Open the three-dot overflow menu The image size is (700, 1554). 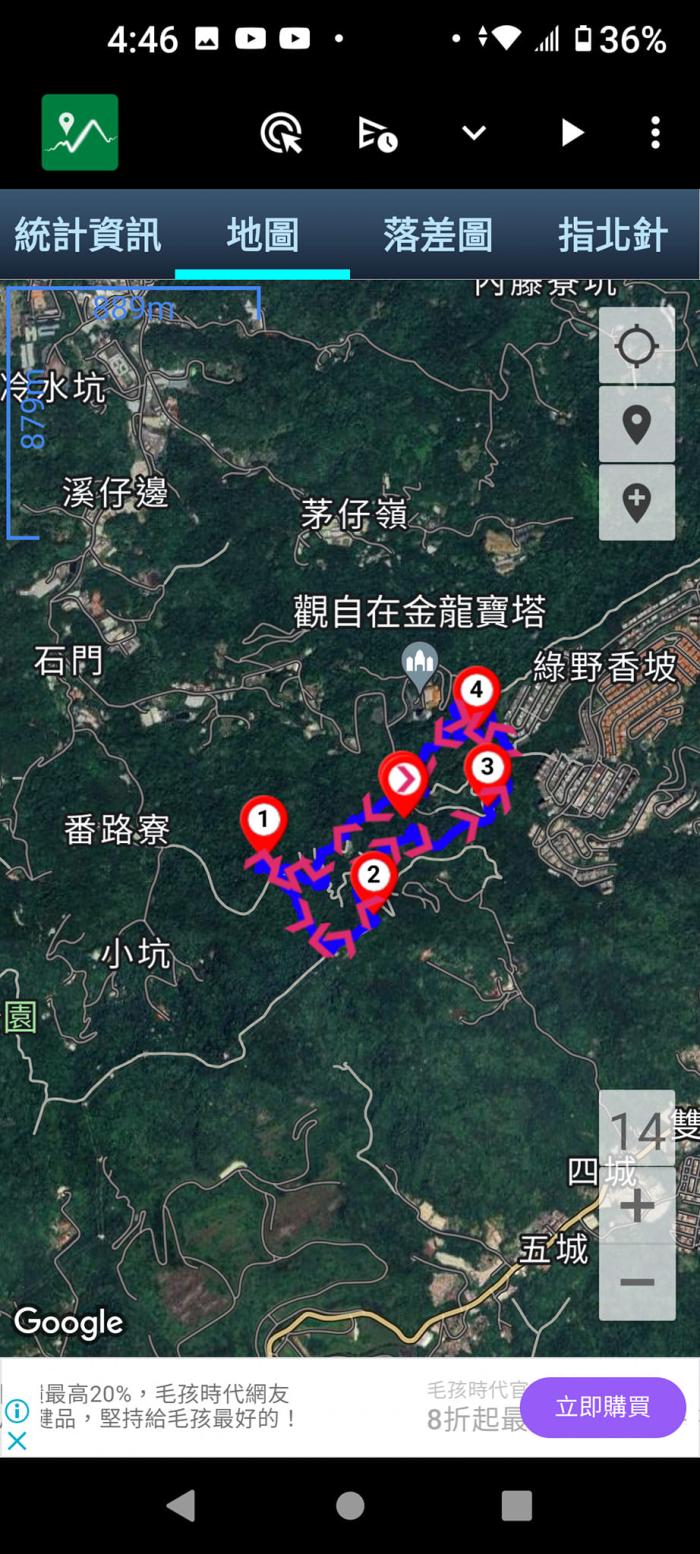655,133
